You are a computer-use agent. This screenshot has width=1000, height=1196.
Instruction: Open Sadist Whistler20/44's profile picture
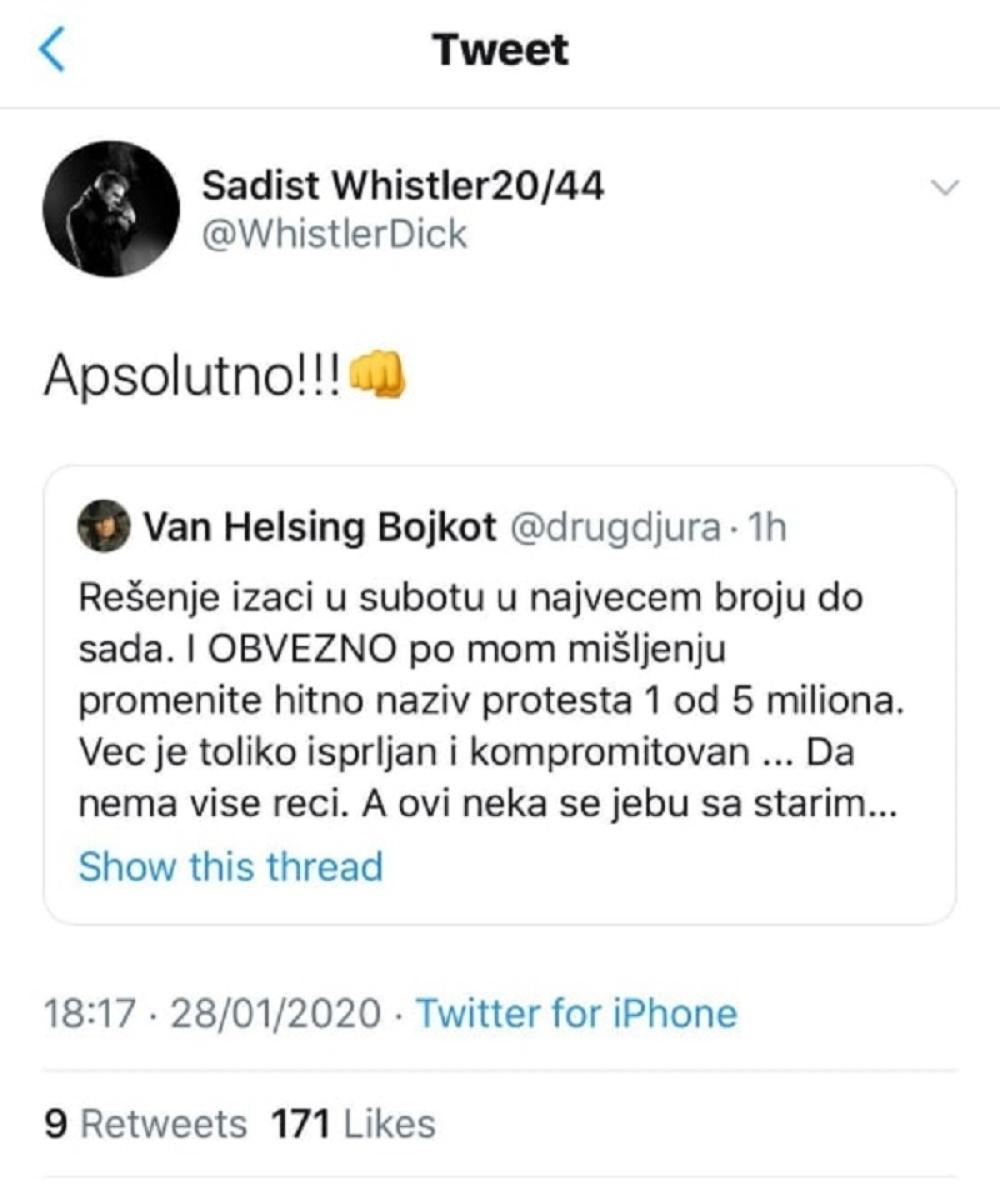pos(111,209)
